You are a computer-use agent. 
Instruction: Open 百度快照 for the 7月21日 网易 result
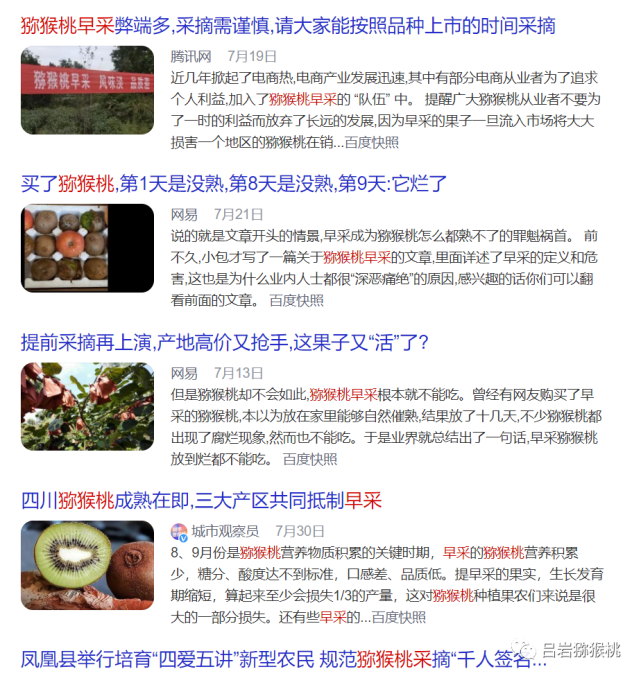coord(296,300)
